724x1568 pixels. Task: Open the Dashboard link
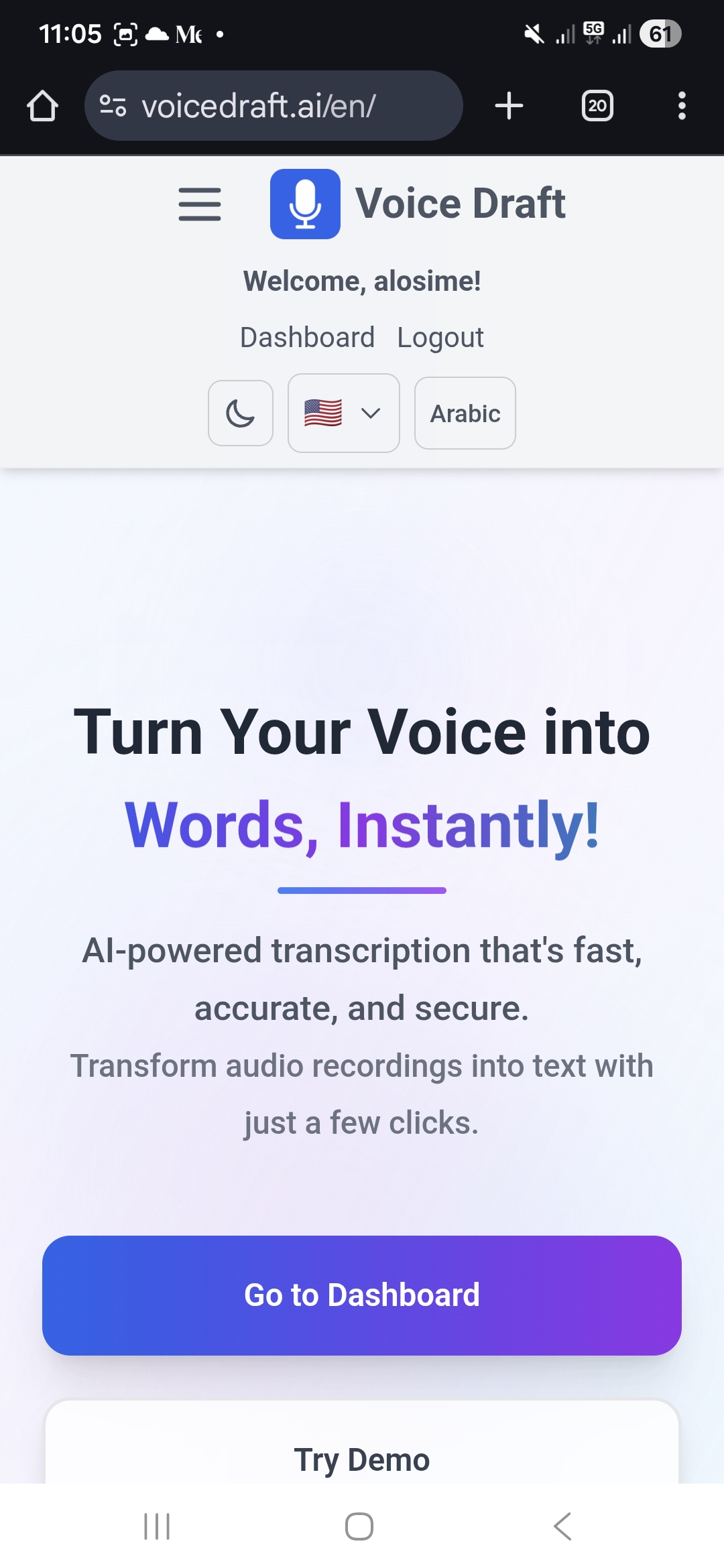(307, 338)
